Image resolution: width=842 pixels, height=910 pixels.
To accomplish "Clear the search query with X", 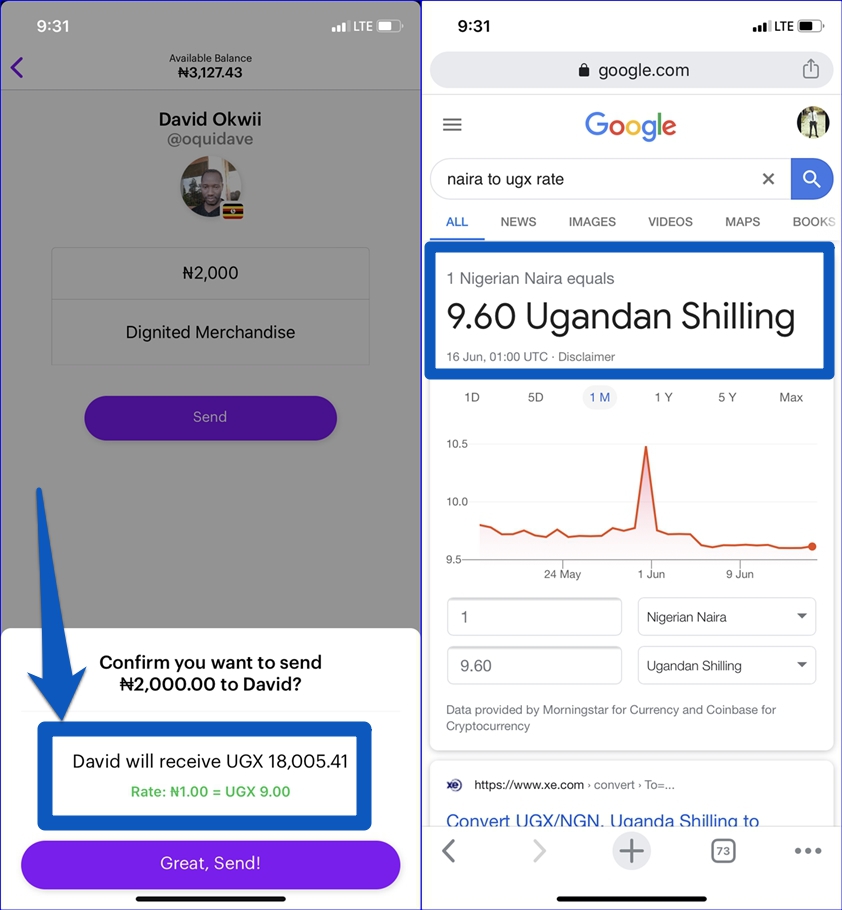I will tap(768, 179).
